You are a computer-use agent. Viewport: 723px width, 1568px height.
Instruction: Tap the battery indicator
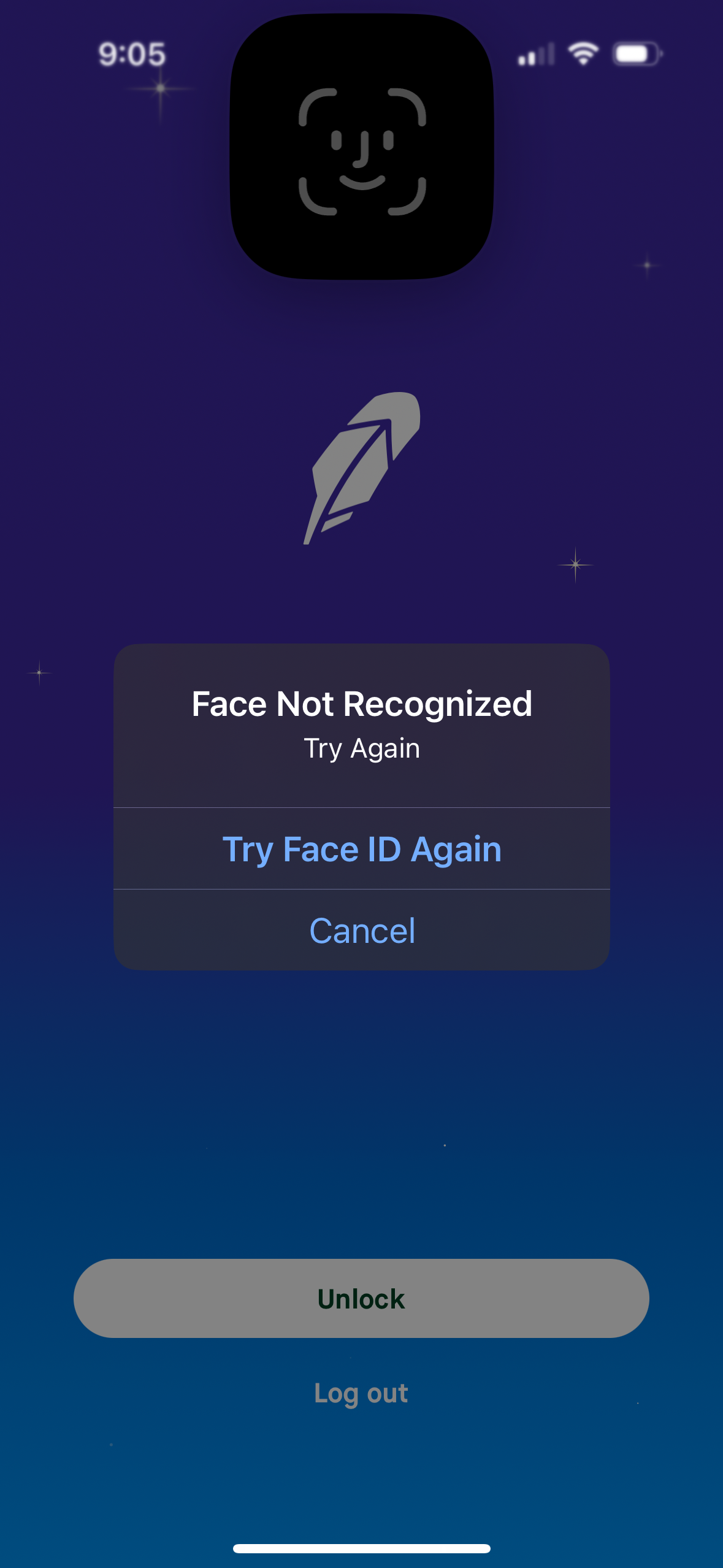click(635, 54)
